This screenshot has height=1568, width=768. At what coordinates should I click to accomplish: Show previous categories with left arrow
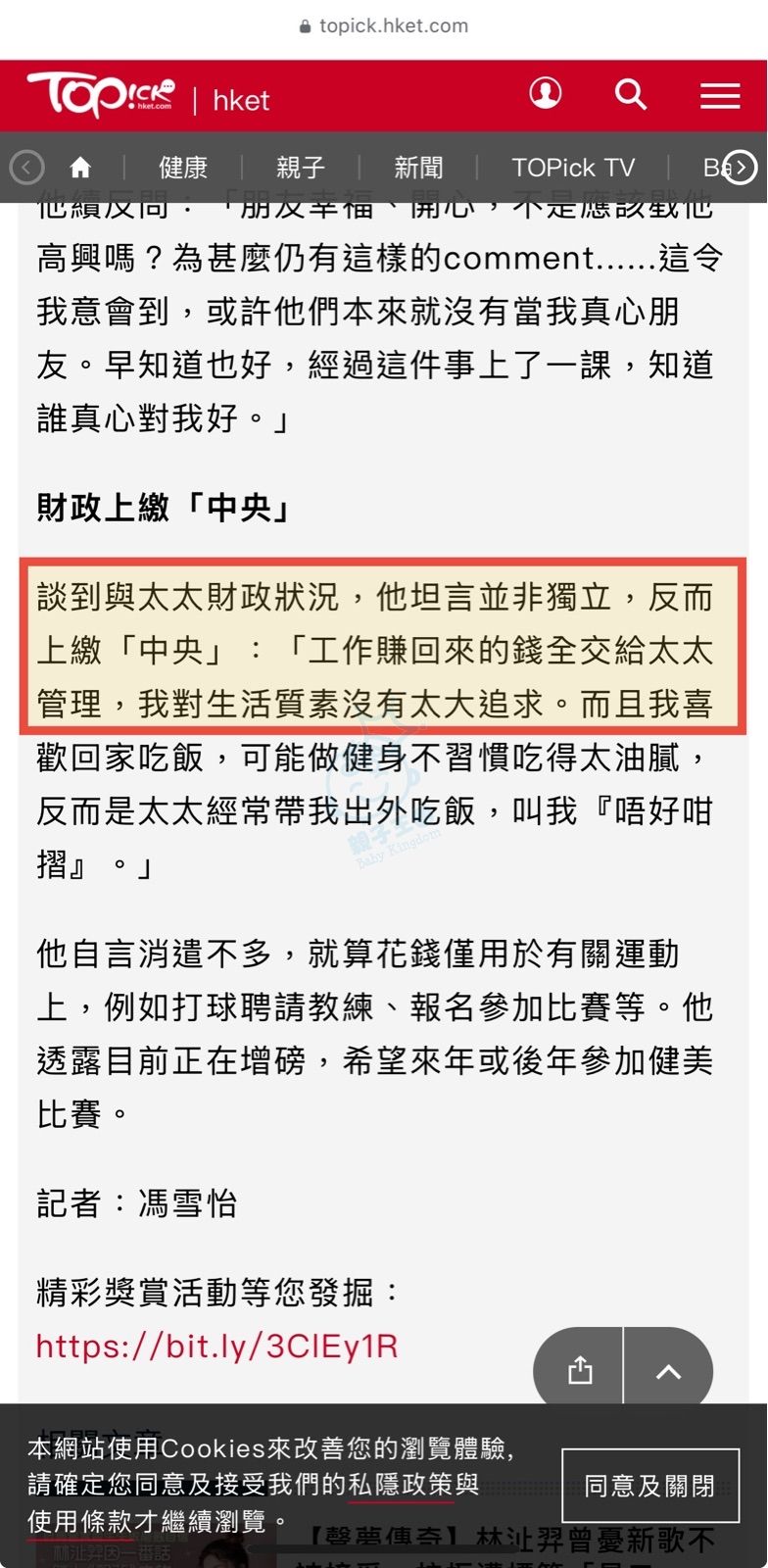(x=26, y=168)
